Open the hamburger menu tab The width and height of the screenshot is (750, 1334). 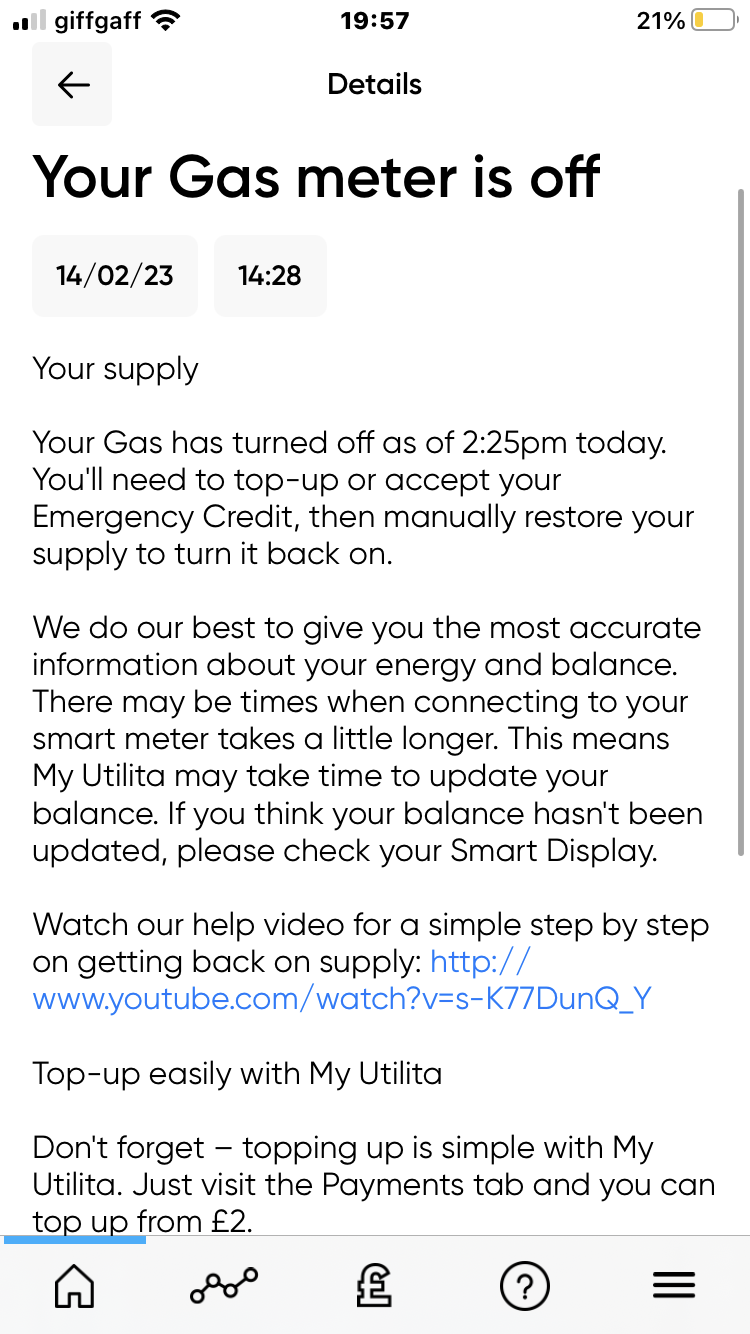pos(674,1285)
